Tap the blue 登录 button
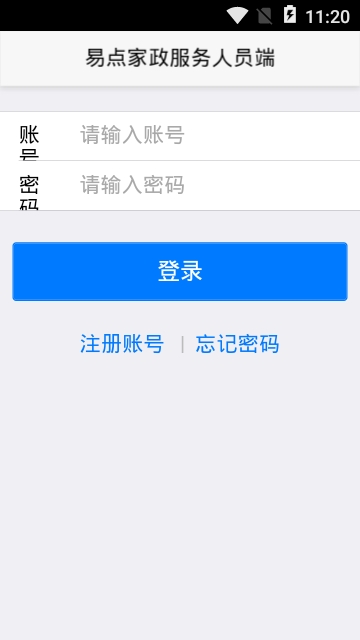 180,271
